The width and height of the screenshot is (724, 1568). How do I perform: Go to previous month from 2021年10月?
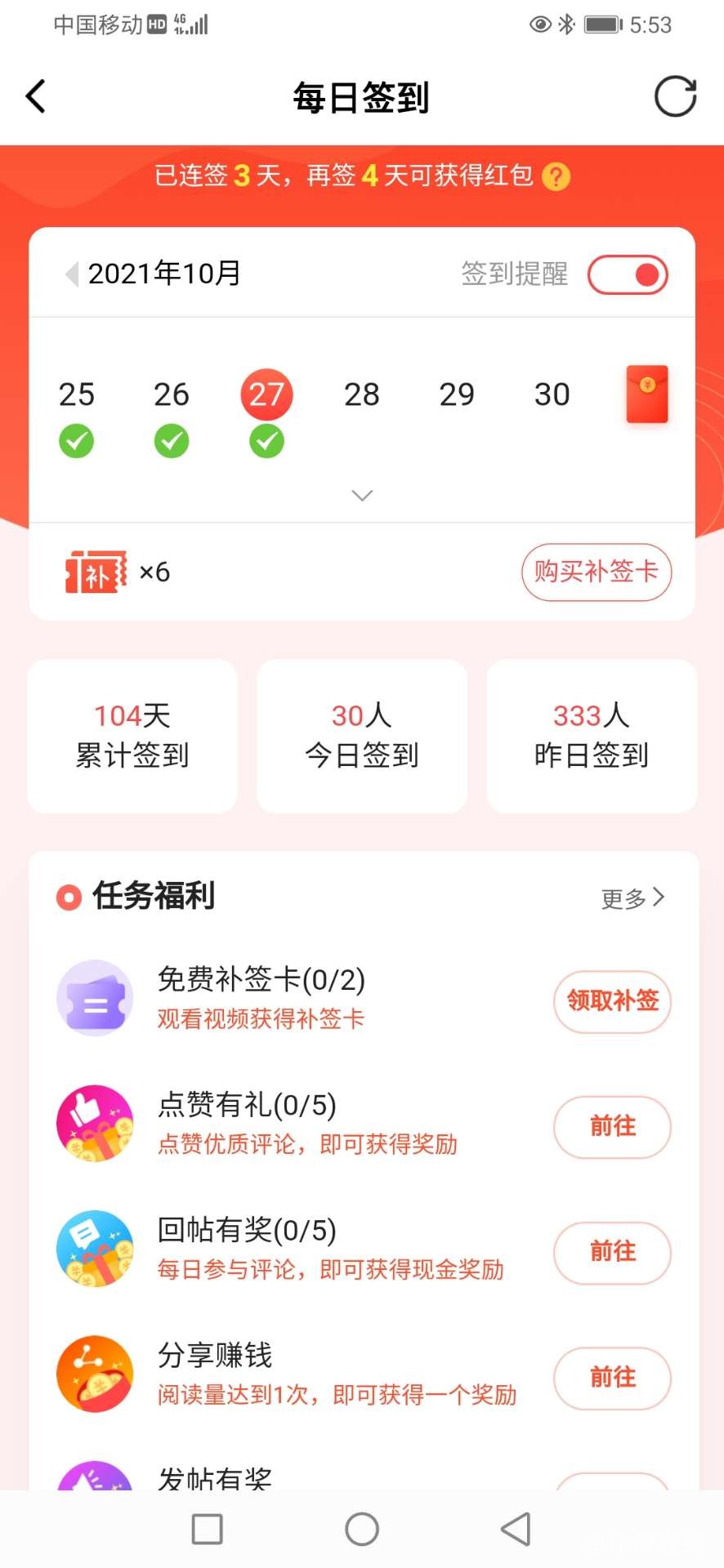pyautogui.click(x=72, y=274)
